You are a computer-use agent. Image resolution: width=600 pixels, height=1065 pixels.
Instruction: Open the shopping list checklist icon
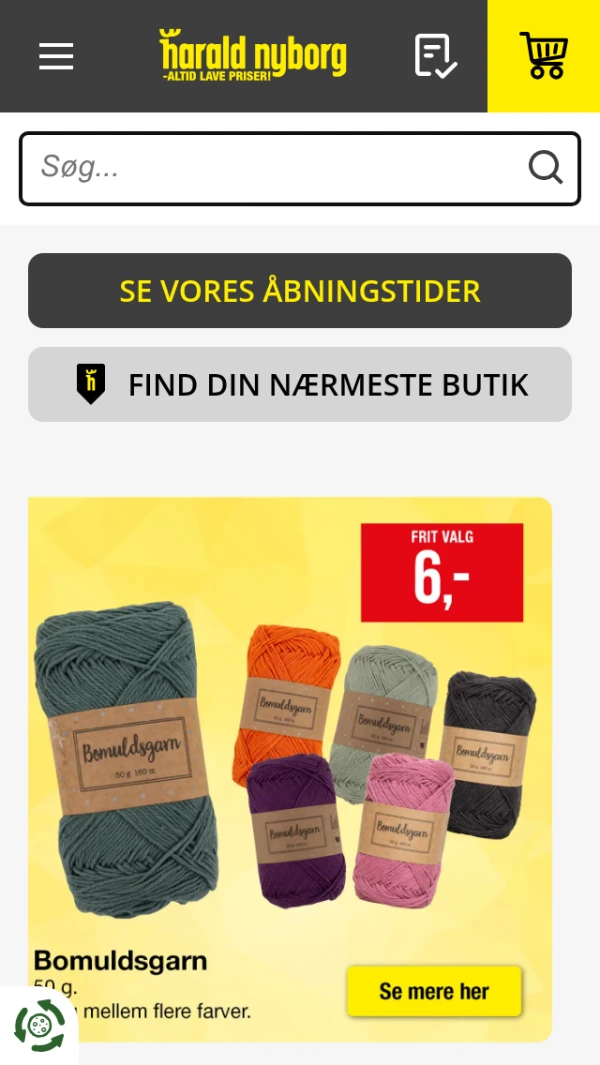pos(436,56)
